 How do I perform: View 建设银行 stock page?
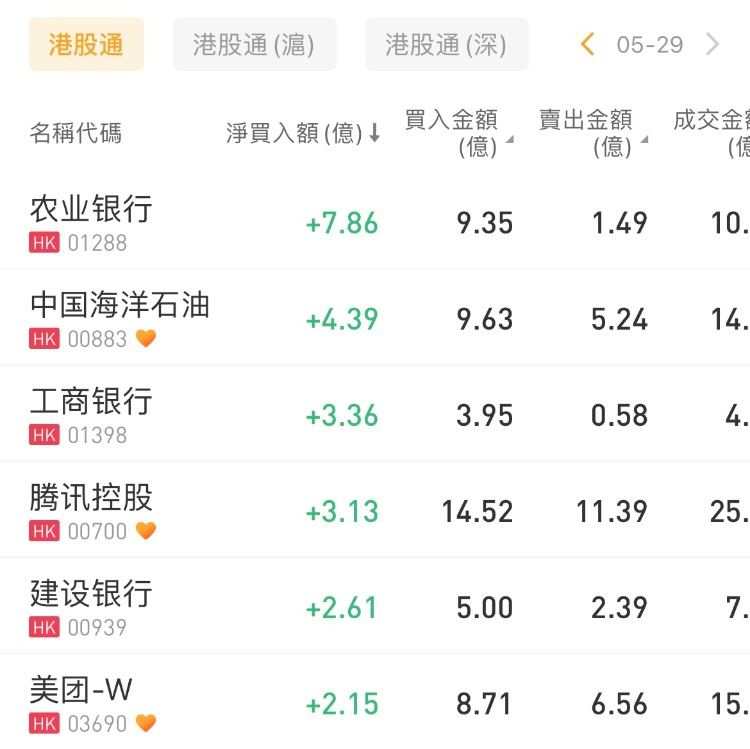click(x=91, y=605)
